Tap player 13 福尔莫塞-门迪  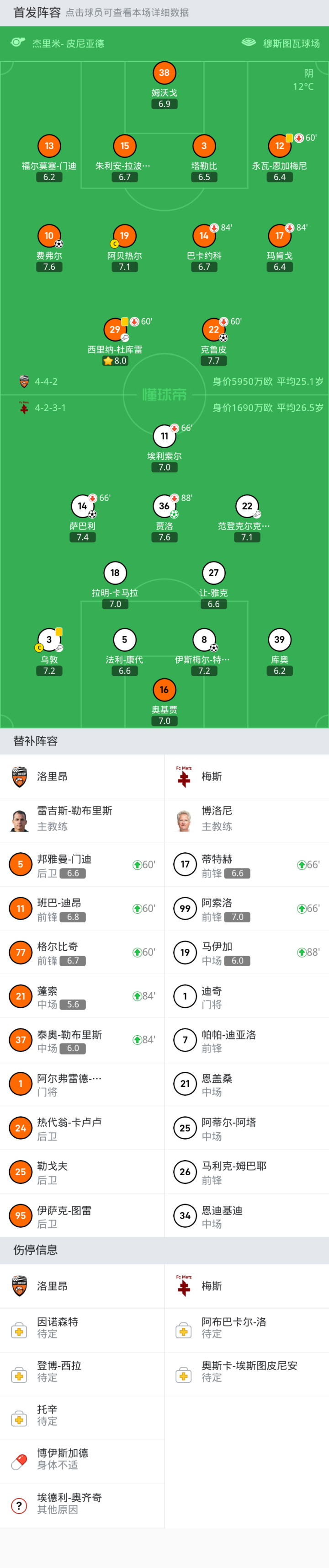(49, 146)
